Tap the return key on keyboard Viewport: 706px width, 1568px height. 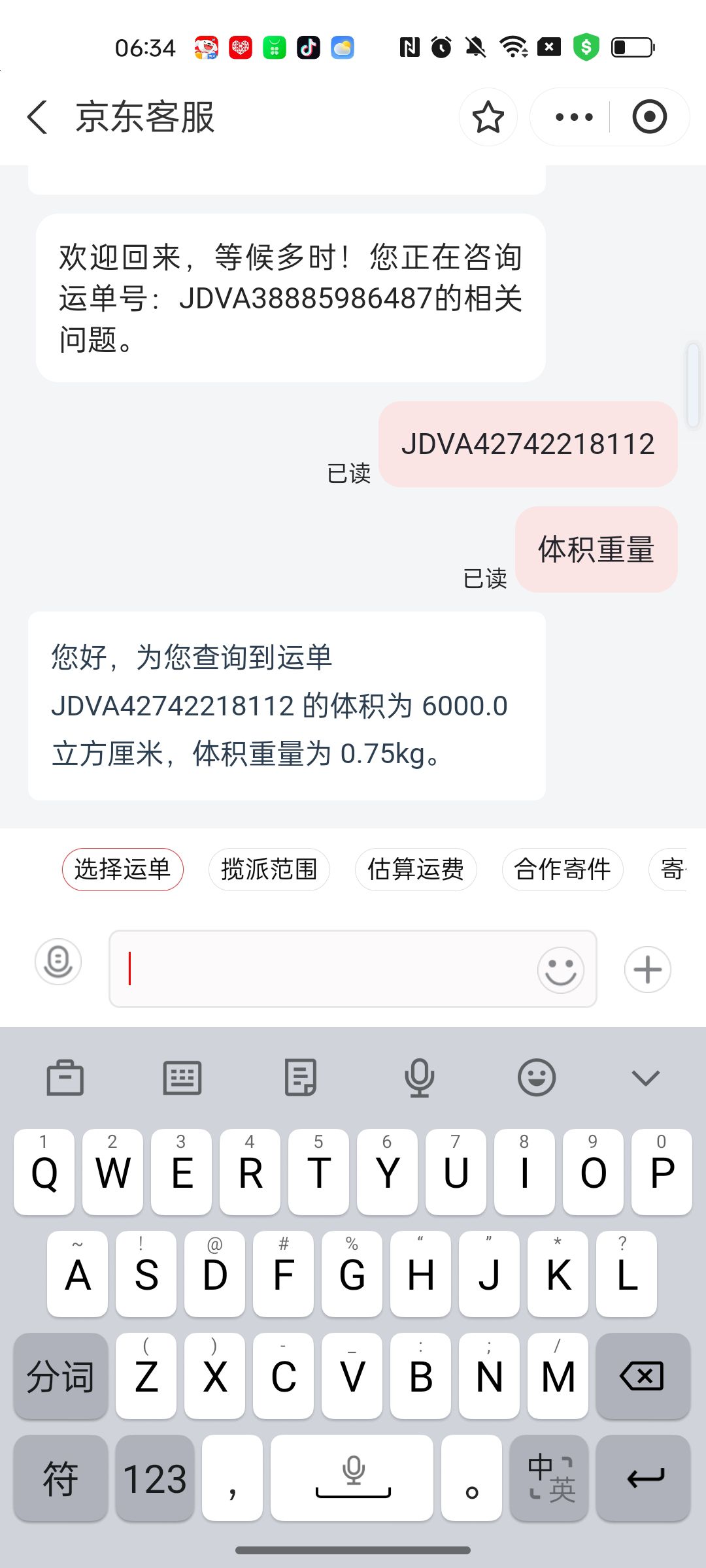pos(644,1478)
